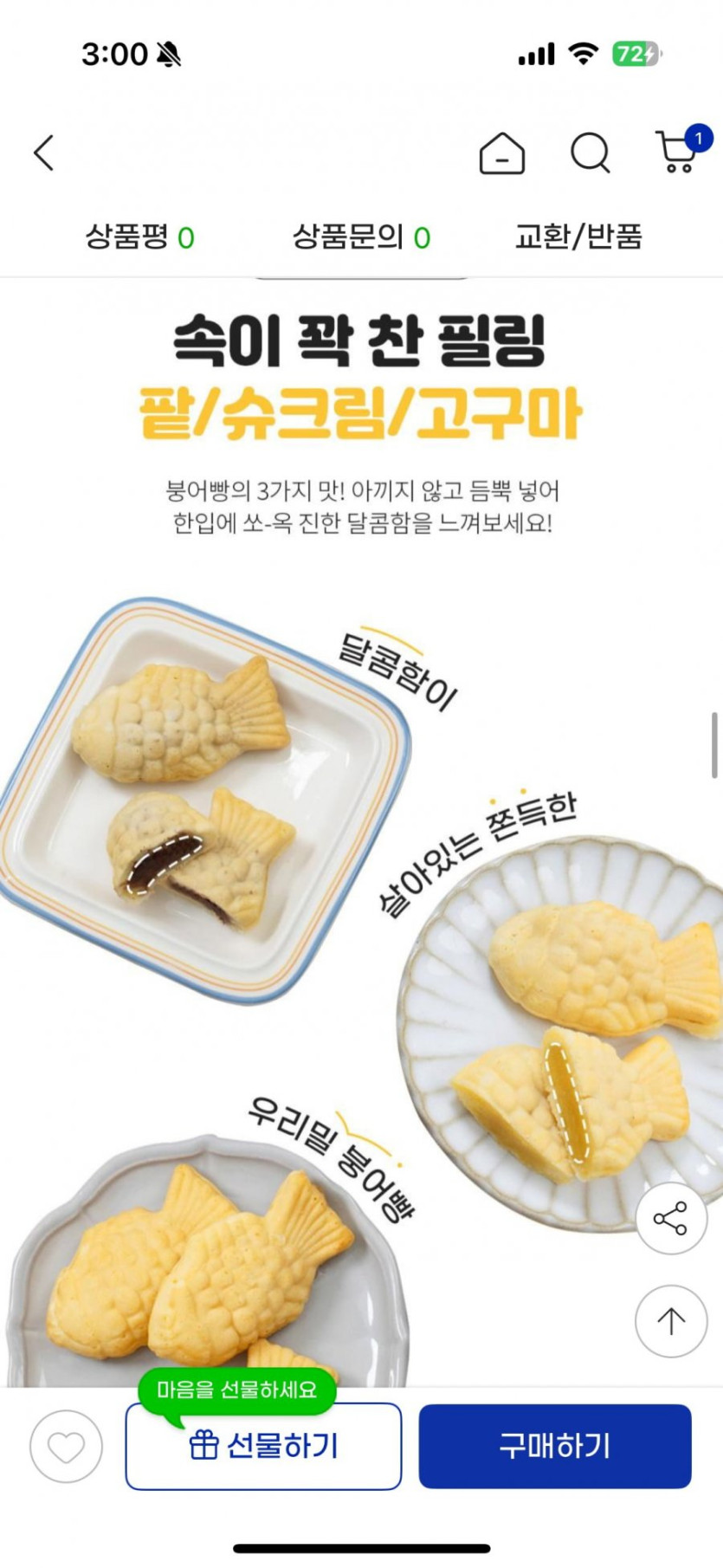Switch to the 상품문의 tab
This screenshot has height=1568, width=723.
pos(361,236)
